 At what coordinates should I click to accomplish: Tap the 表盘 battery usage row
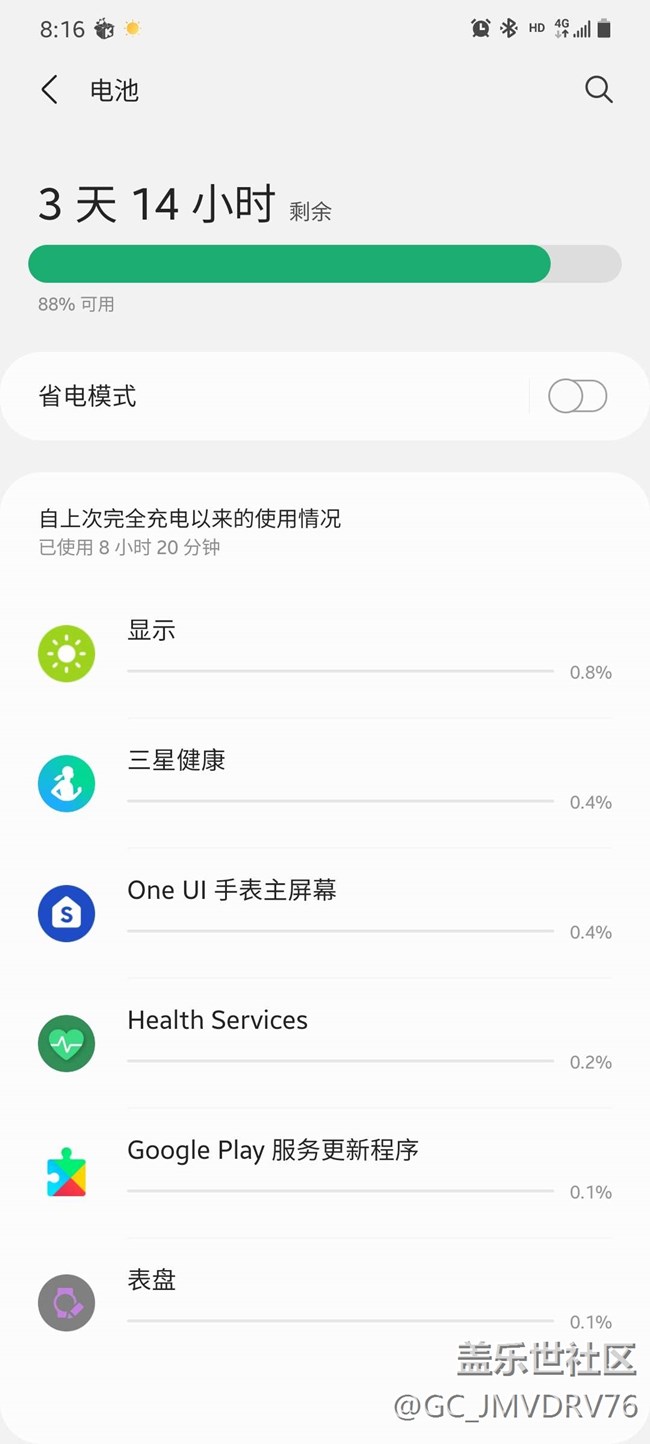click(x=324, y=1301)
